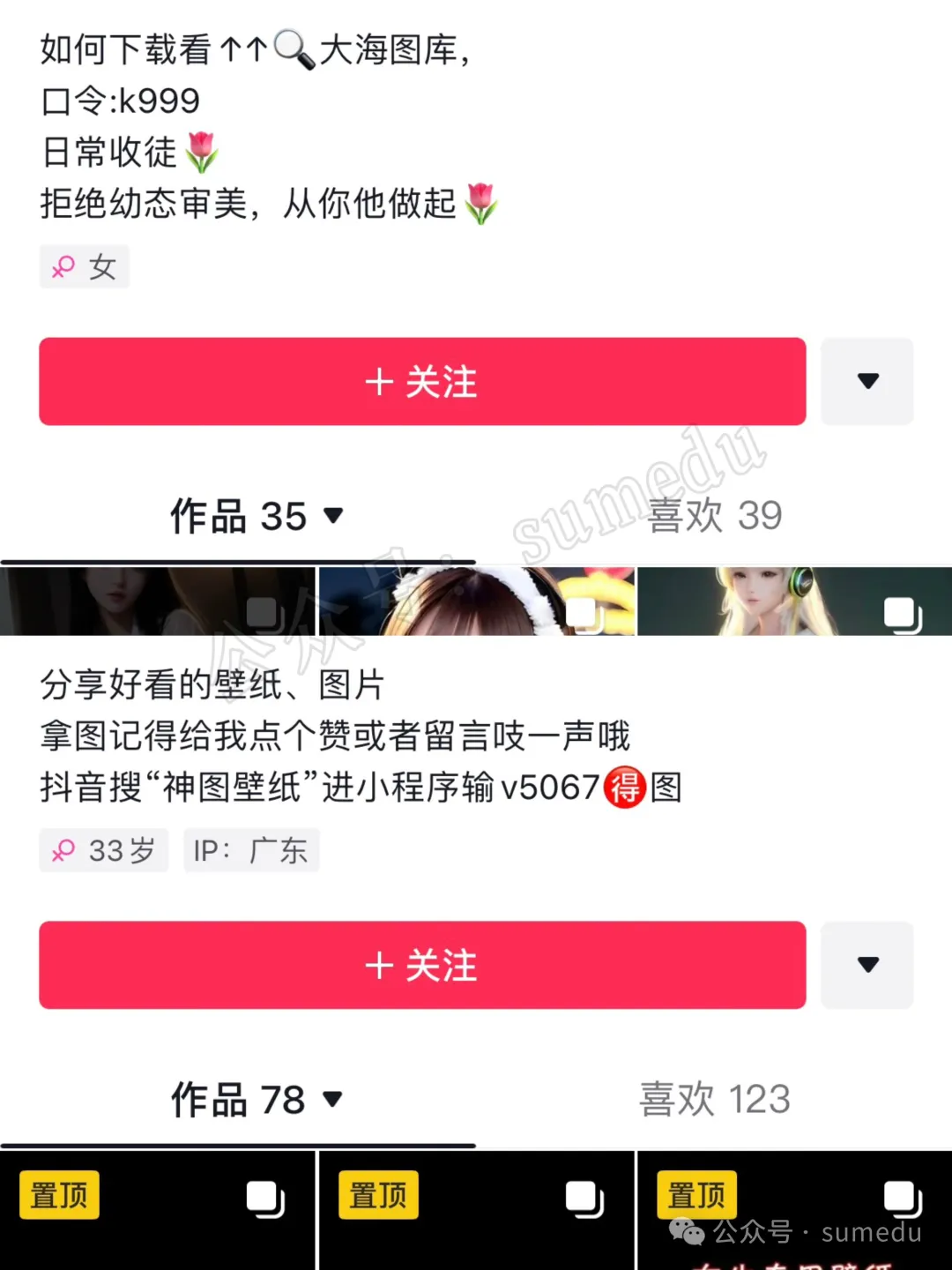Click the 置顶 badge on middle bottom video
This screenshot has height=1270, width=952.
point(377,1194)
